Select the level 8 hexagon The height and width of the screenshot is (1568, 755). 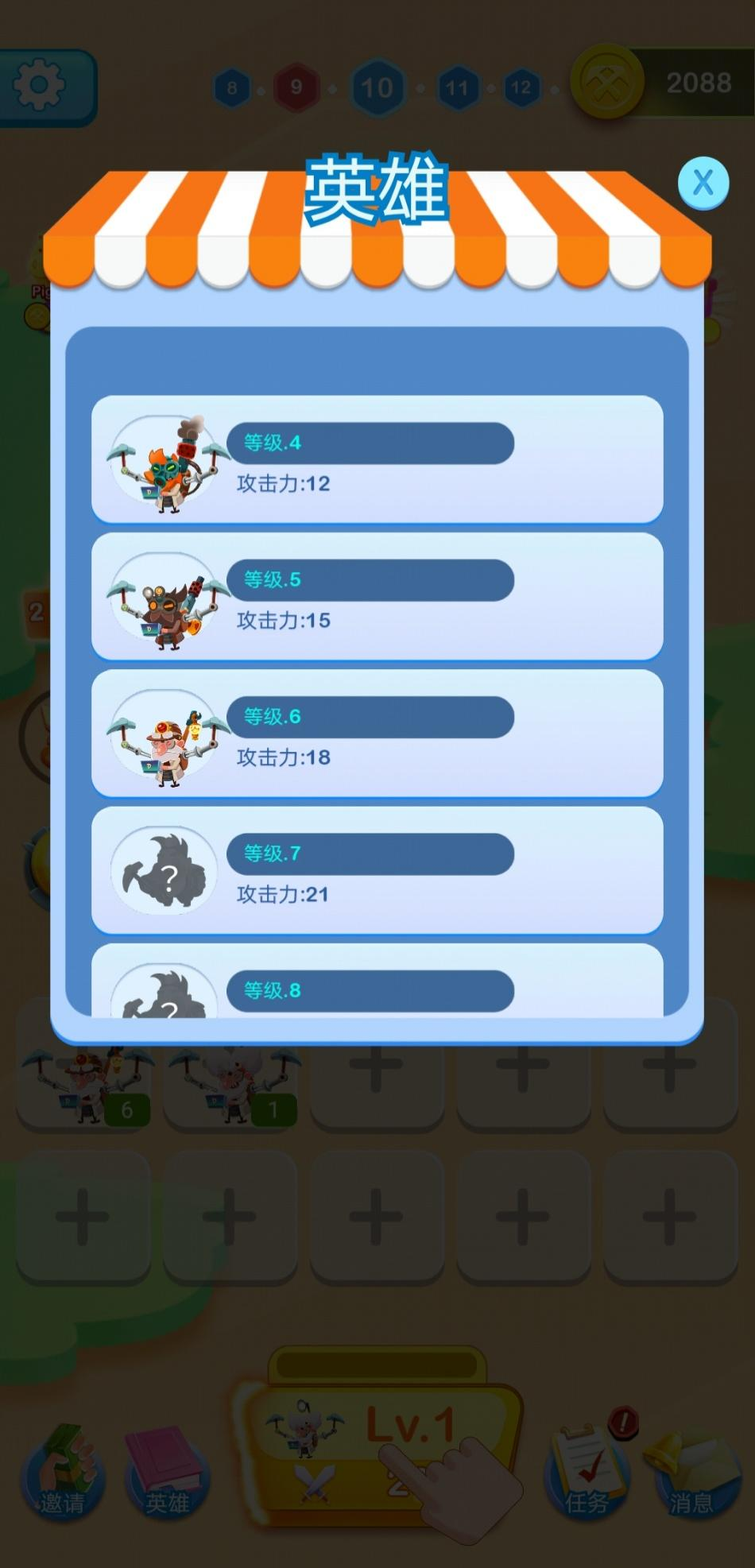(231, 87)
